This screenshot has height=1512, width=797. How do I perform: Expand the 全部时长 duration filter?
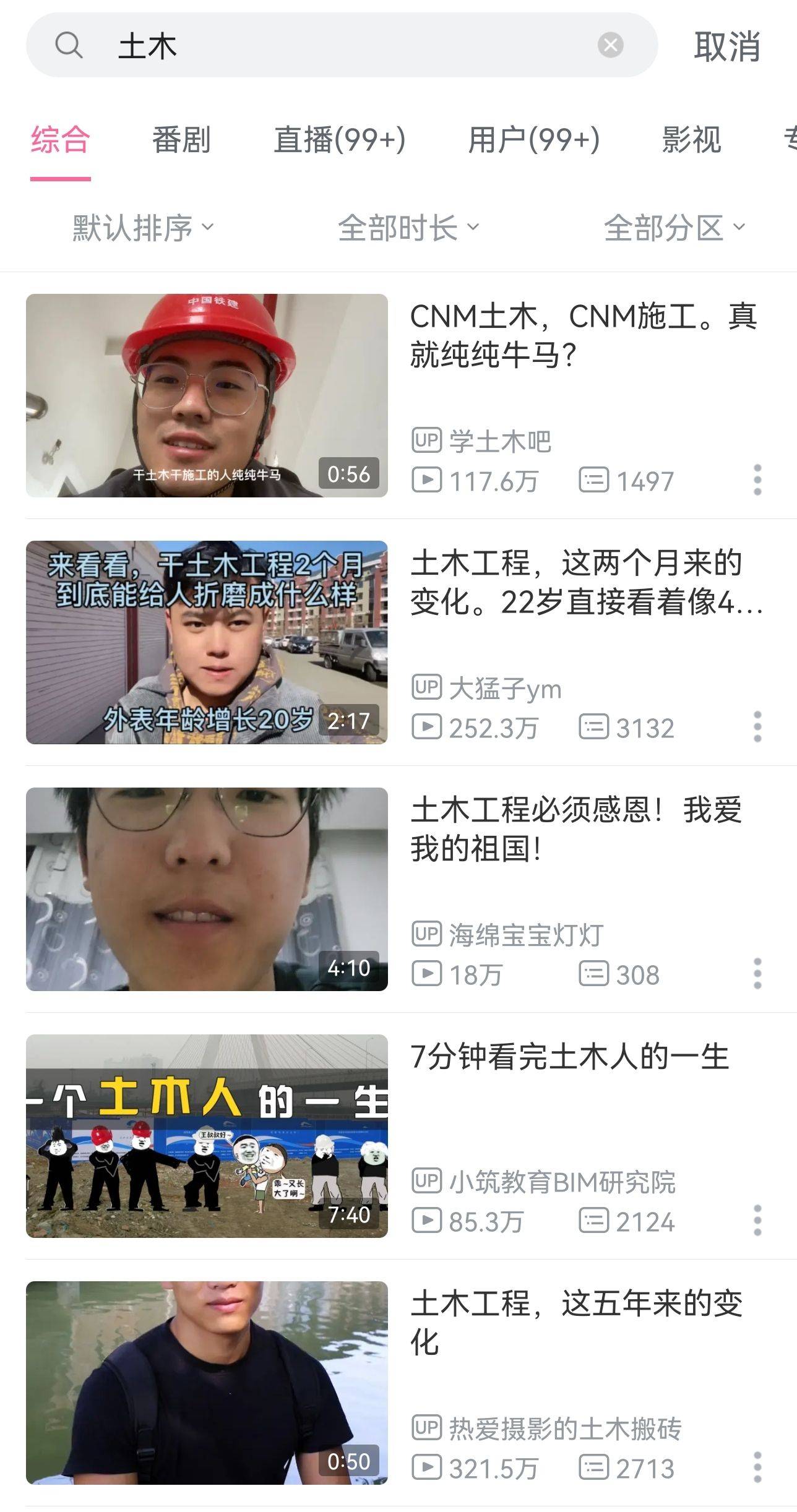click(408, 228)
